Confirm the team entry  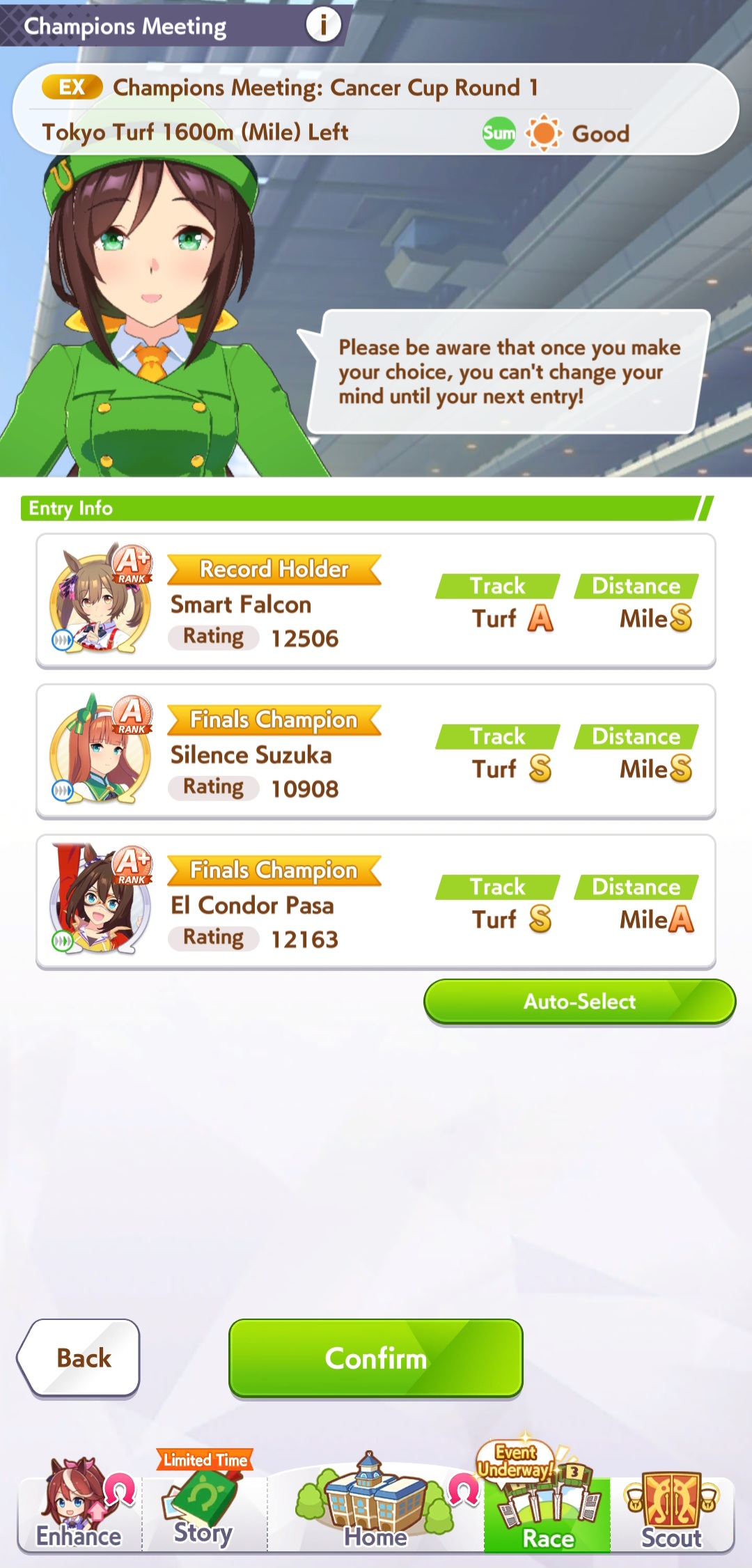coord(375,1358)
